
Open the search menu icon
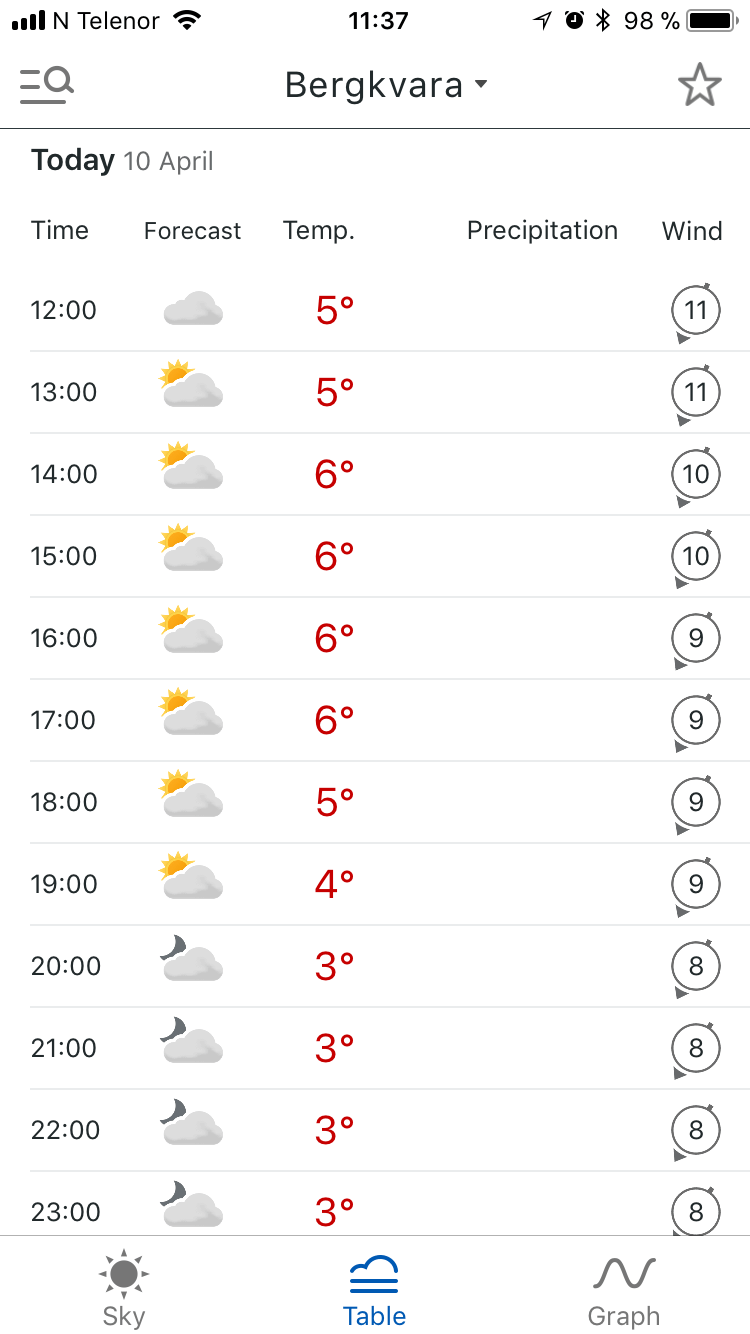tap(47, 85)
